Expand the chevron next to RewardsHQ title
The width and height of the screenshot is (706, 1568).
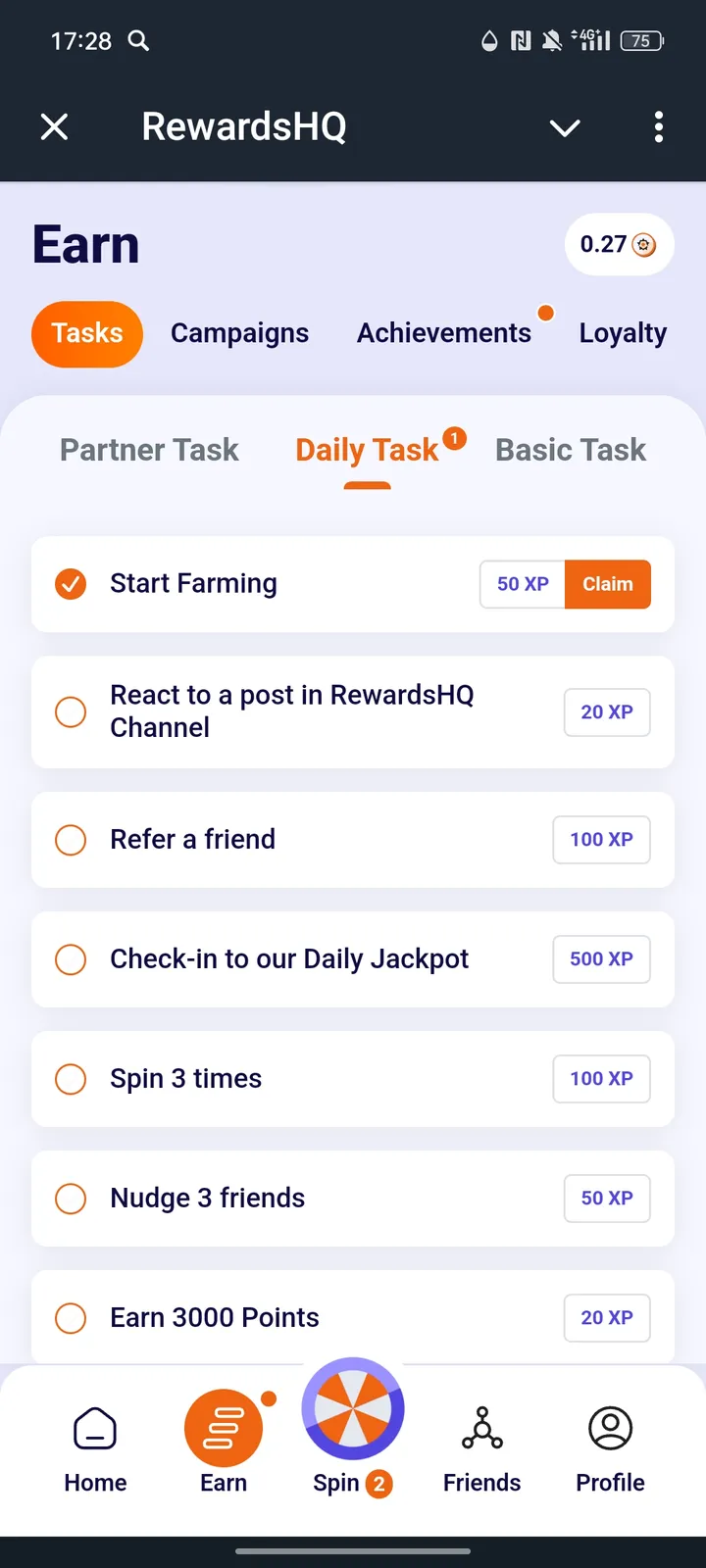(564, 127)
